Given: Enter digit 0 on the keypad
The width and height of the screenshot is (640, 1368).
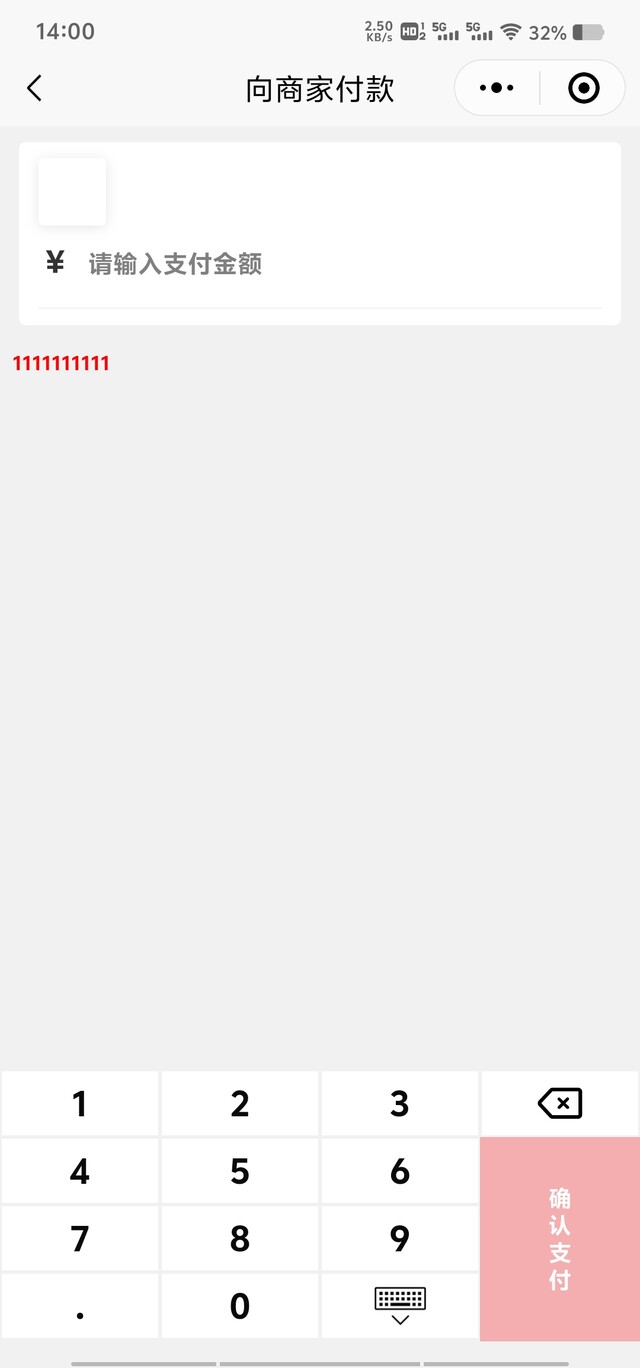Looking at the screenshot, I should tap(240, 1306).
